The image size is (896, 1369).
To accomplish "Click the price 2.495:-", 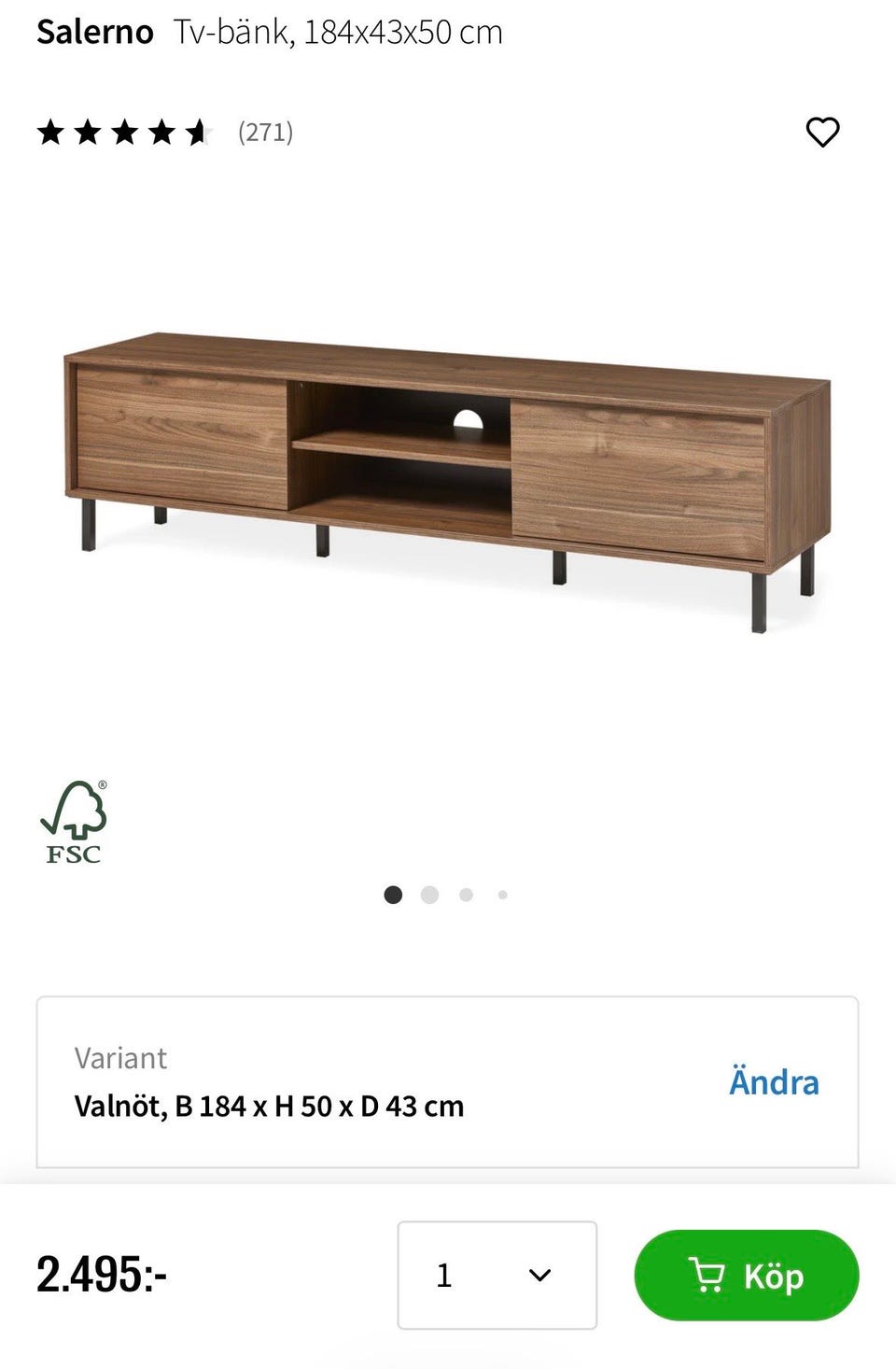I will pyautogui.click(x=103, y=1273).
